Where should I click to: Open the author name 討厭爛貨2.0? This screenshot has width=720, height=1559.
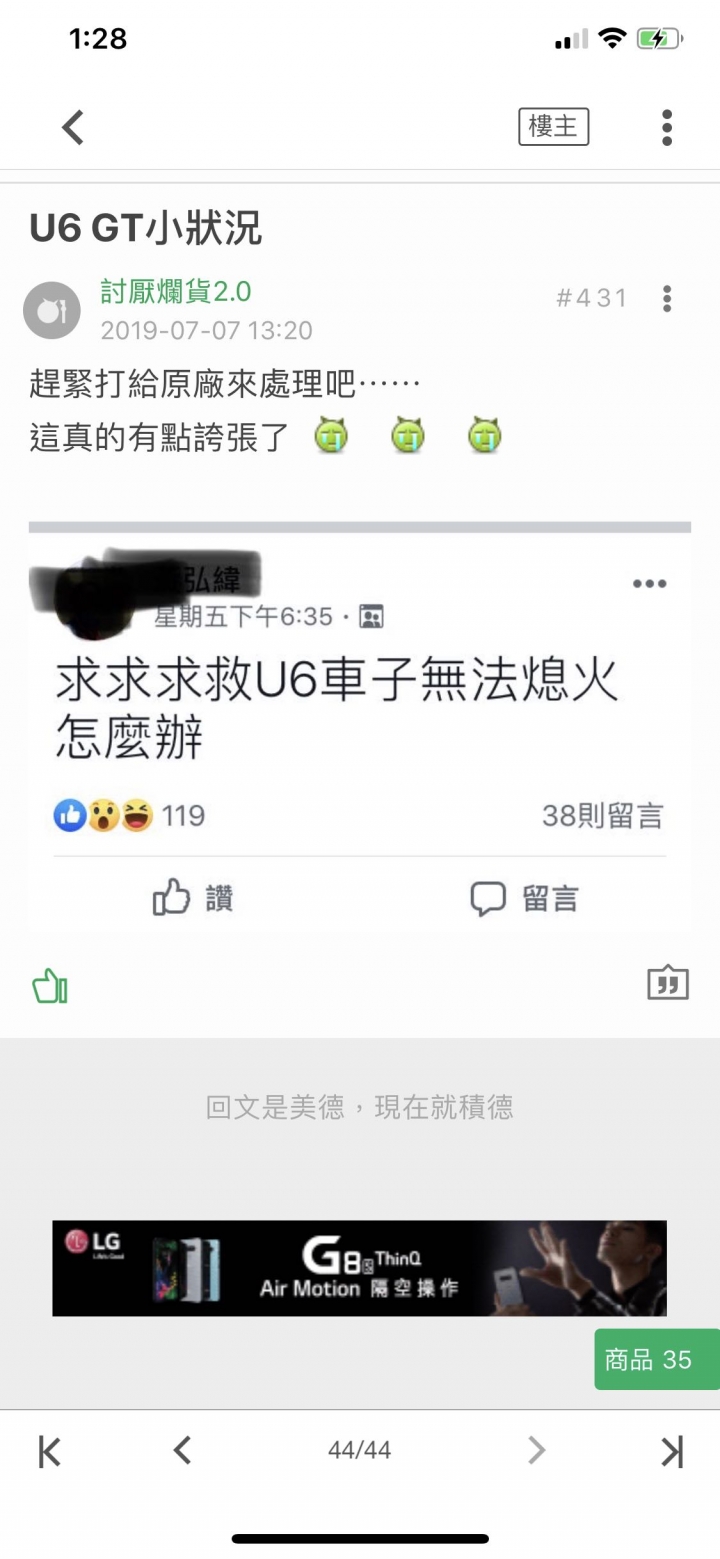(x=175, y=291)
